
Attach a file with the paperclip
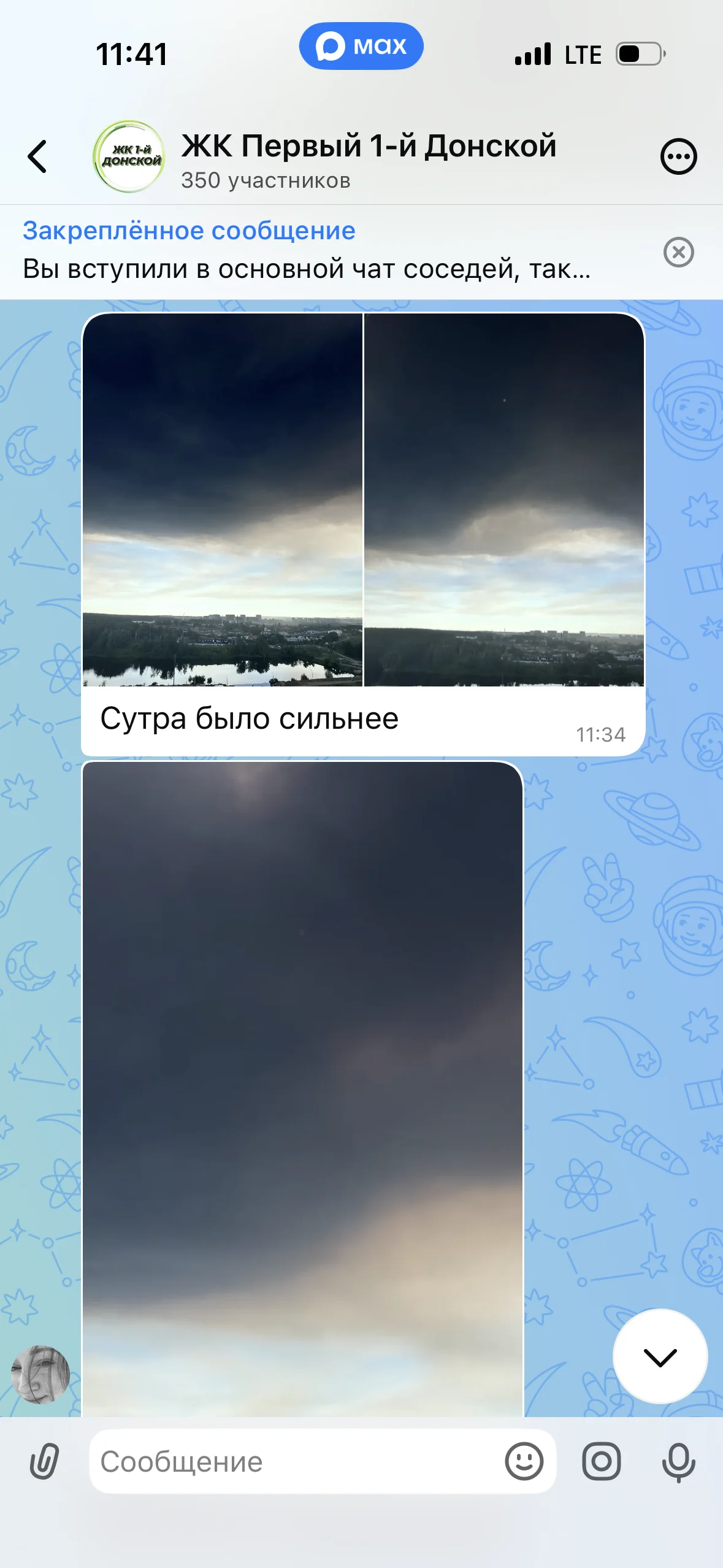pyautogui.click(x=44, y=1462)
